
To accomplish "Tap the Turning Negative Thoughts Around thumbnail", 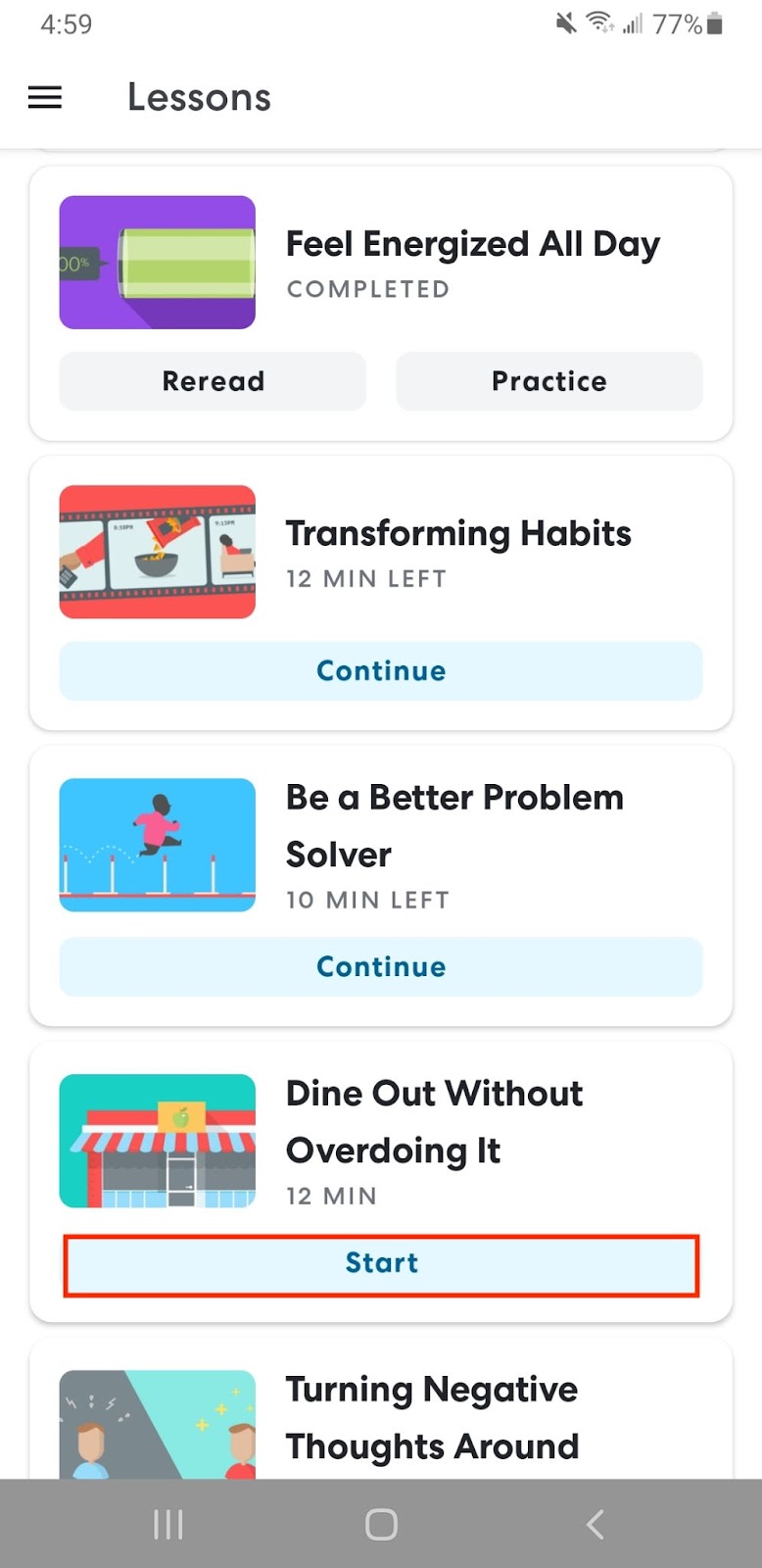I will pos(157,1426).
